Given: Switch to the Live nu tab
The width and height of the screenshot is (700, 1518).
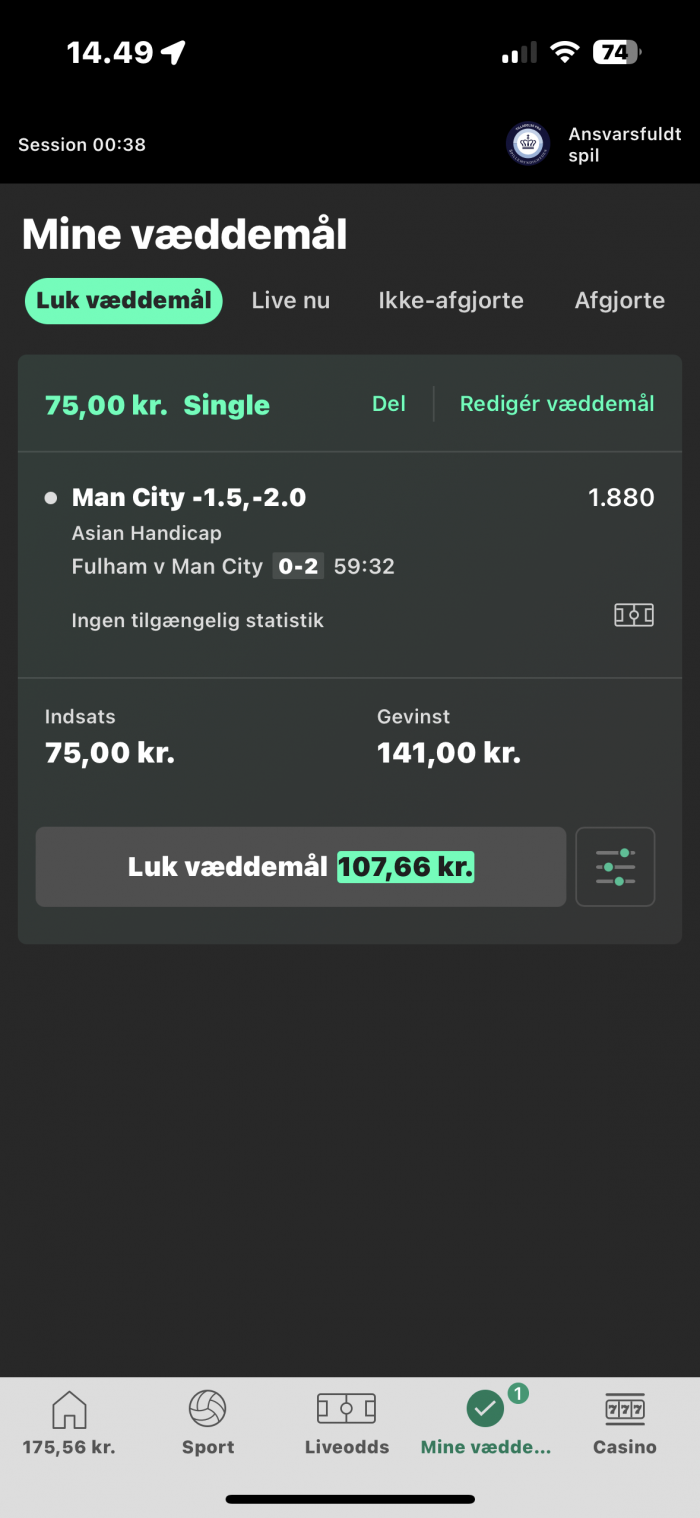Looking at the screenshot, I should point(290,300).
